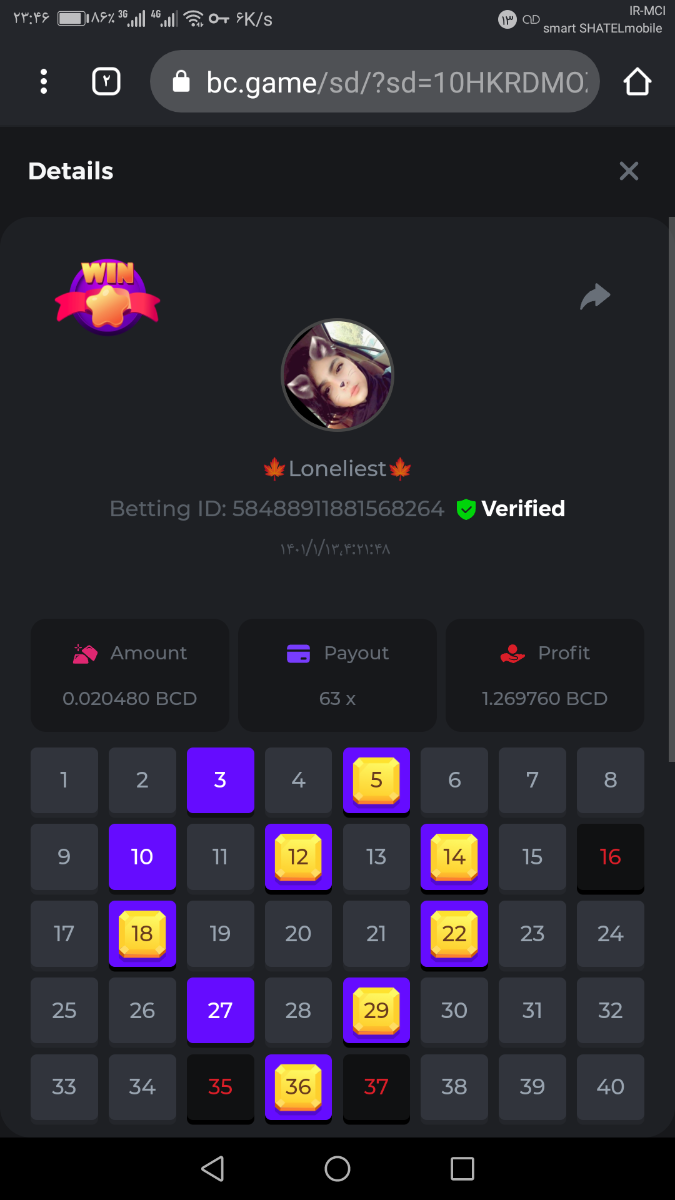Open the browser tab switcher
The height and width of the screenshot is (1200, 675).
[106, 82]
